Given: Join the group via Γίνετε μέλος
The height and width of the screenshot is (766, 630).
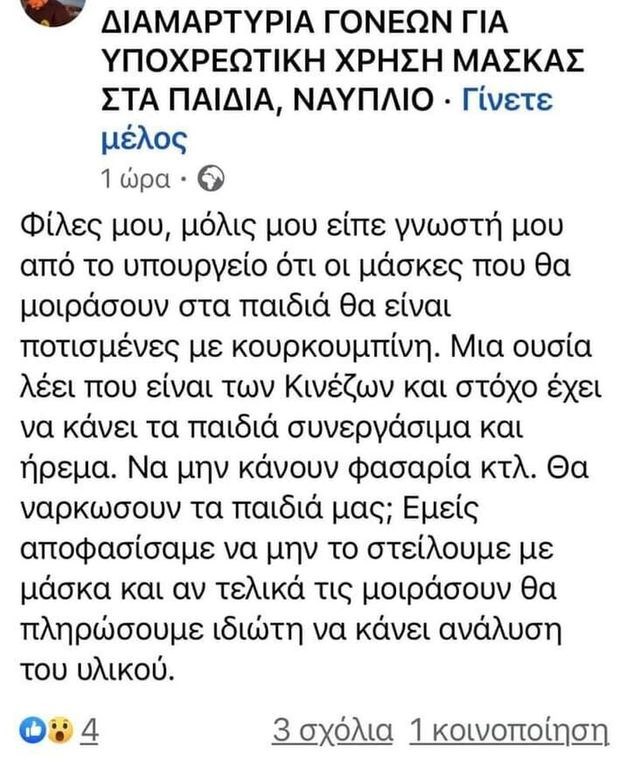Looking at the screenshot, I should point(145,137).
